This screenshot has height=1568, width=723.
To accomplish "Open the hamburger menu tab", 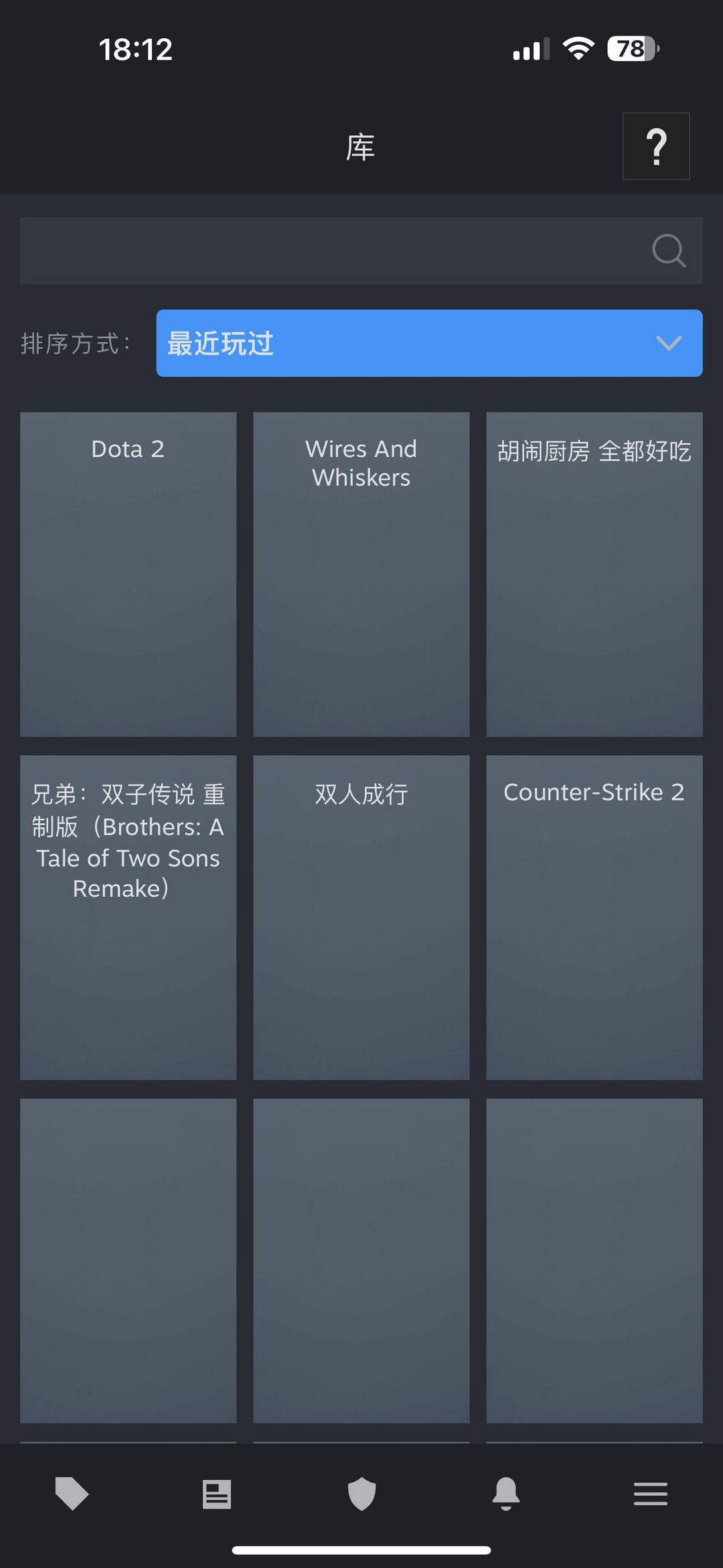I will (x=651, y=1494).
